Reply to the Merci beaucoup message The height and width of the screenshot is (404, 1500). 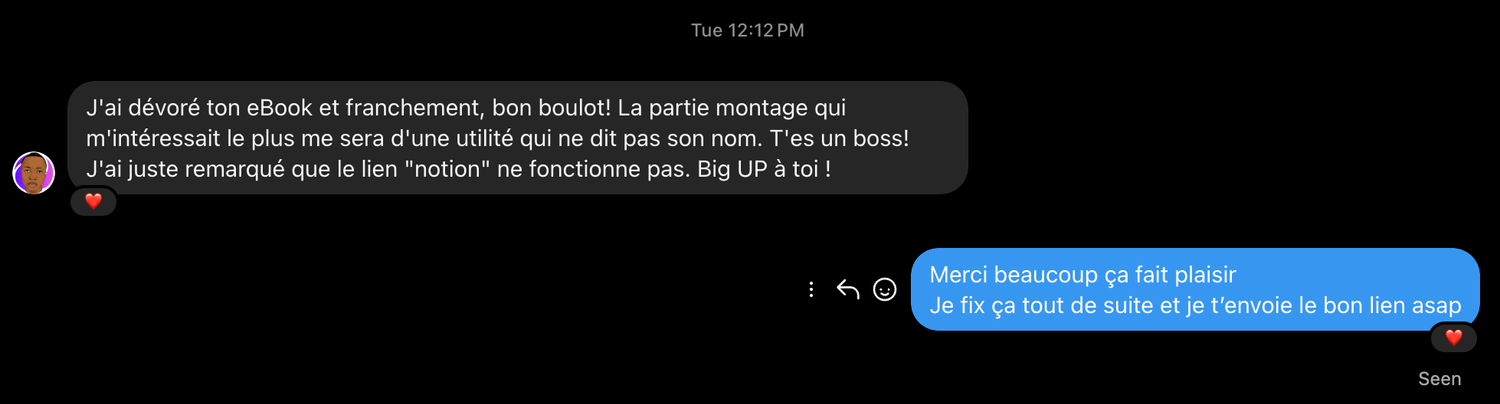[848, 290]
